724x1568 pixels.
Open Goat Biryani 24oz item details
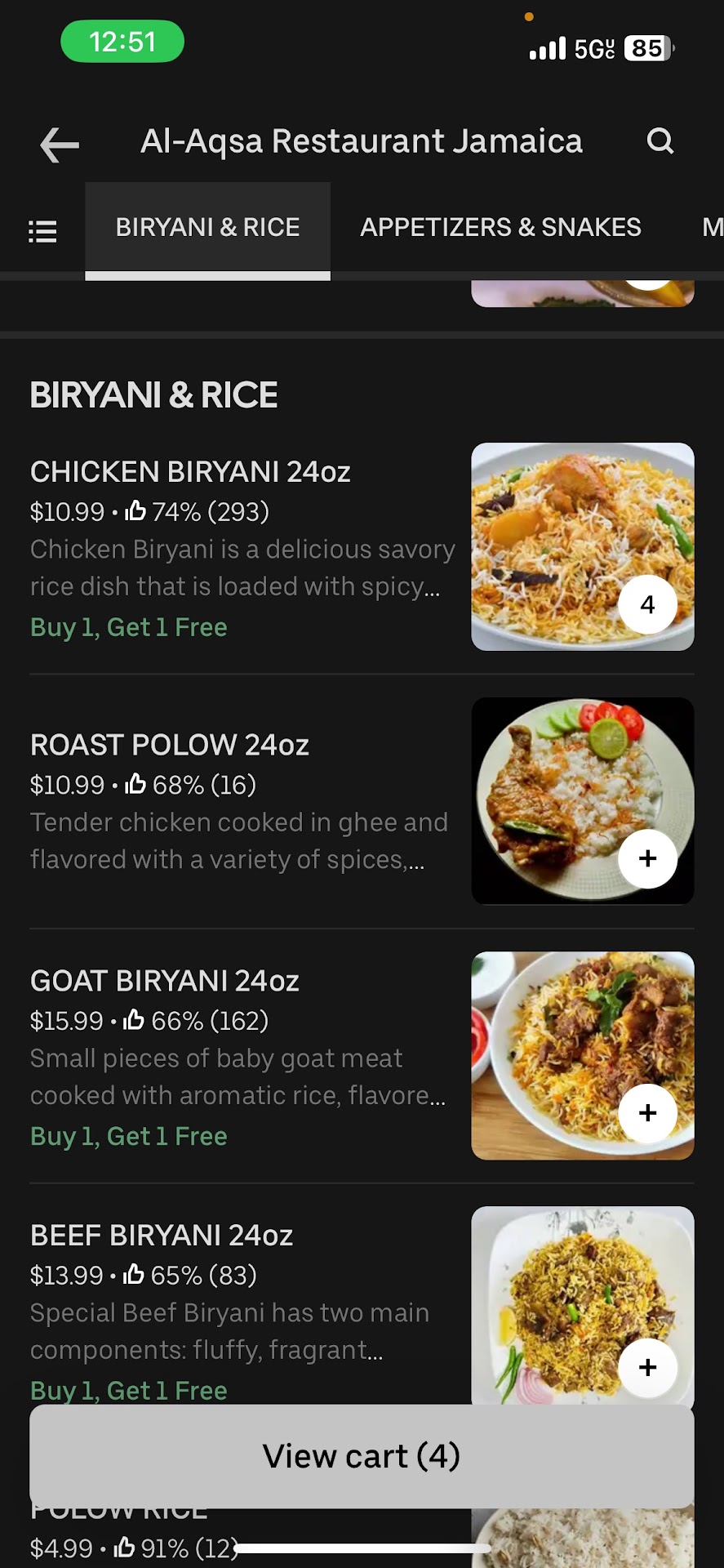click(x=165, y=981)
